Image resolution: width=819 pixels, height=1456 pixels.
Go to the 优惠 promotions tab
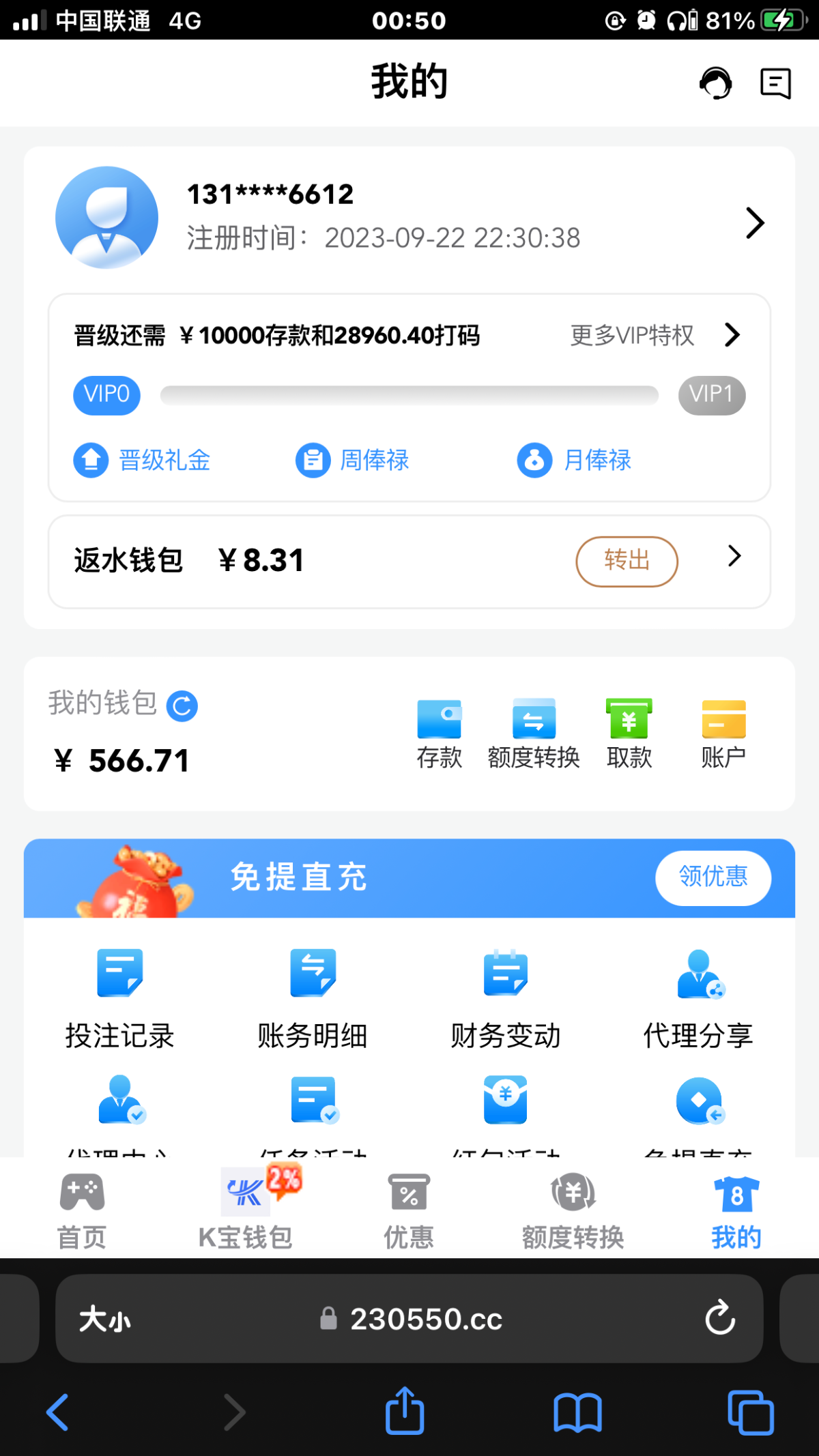[x=408, y=1221]
